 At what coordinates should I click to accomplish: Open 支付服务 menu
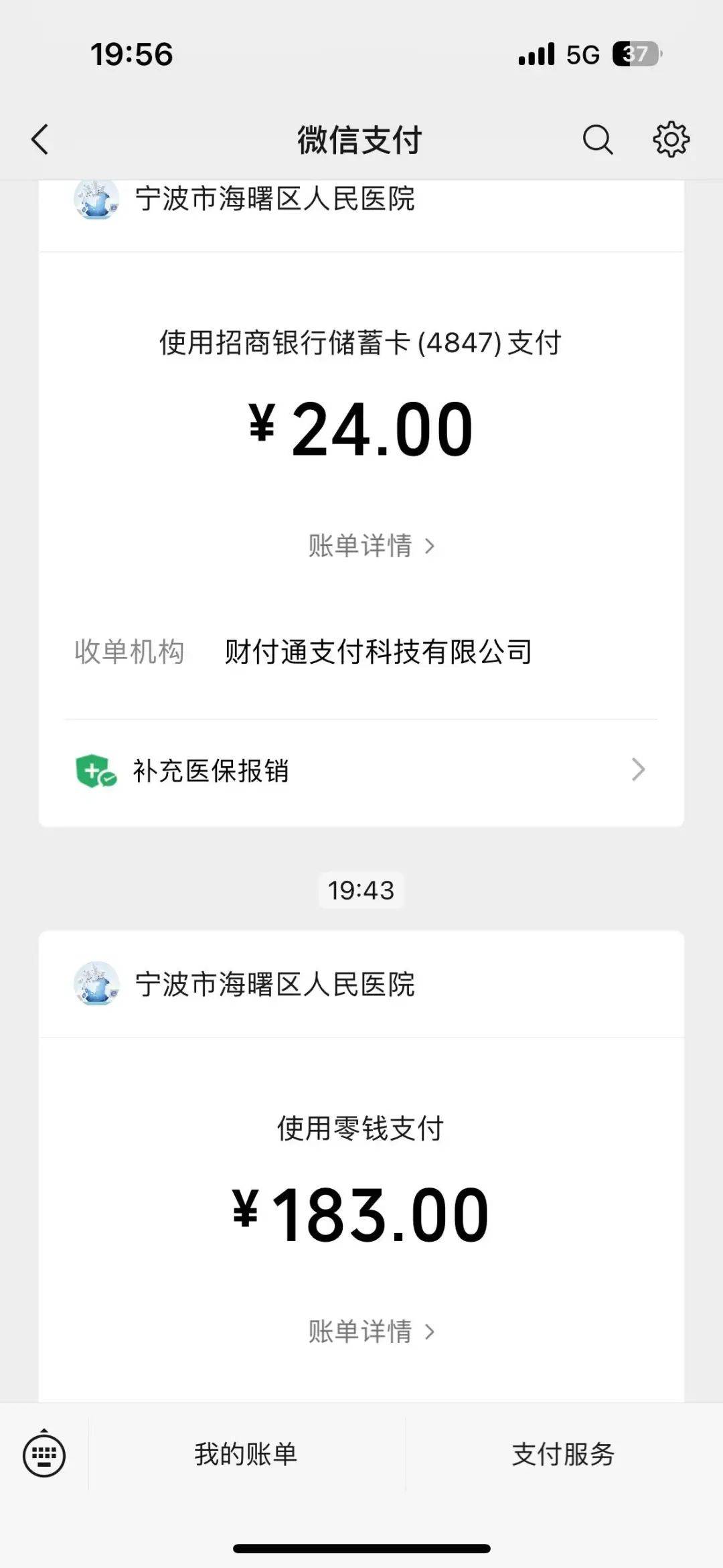tap(564, 1454)
